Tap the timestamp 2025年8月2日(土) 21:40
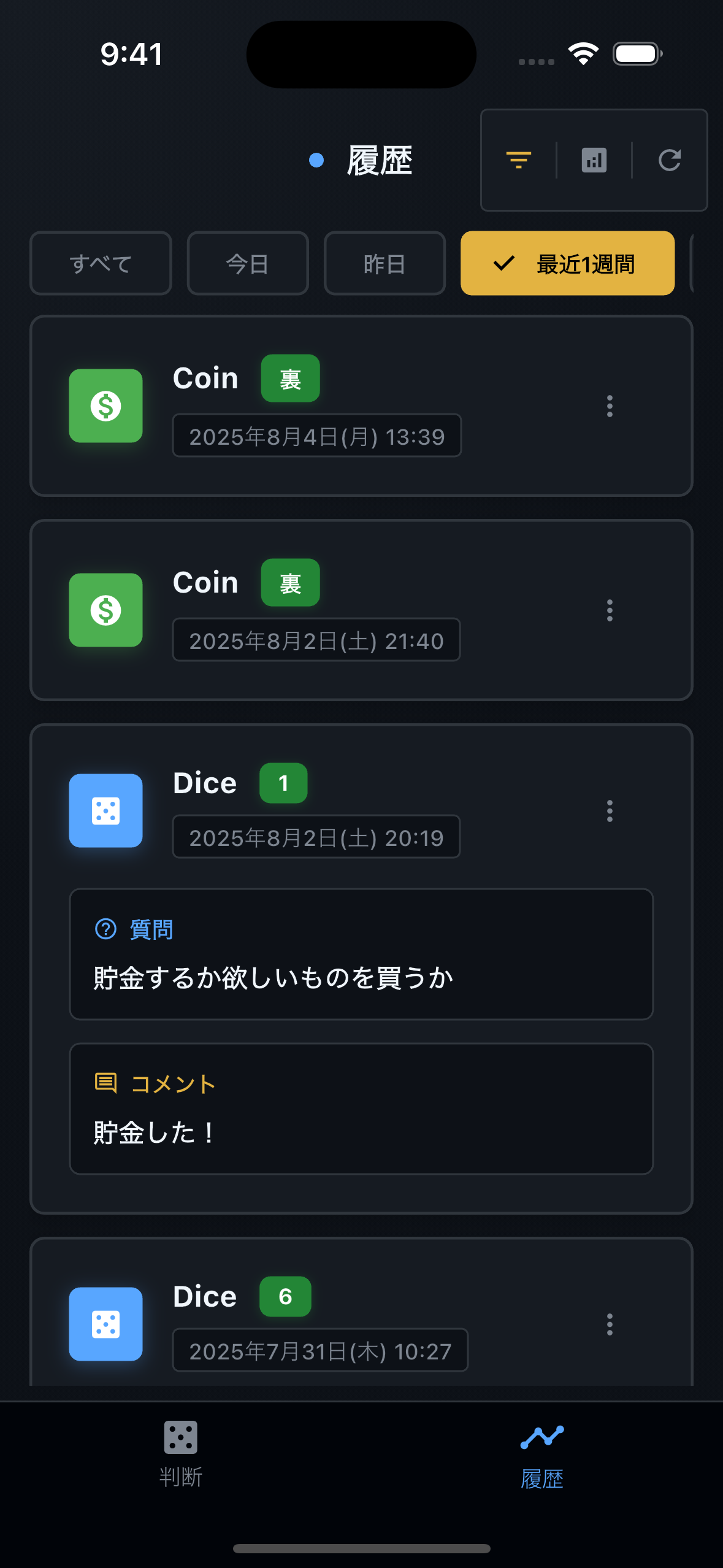The height and width of the screenshot is (1568, 723). pos(316,639)
